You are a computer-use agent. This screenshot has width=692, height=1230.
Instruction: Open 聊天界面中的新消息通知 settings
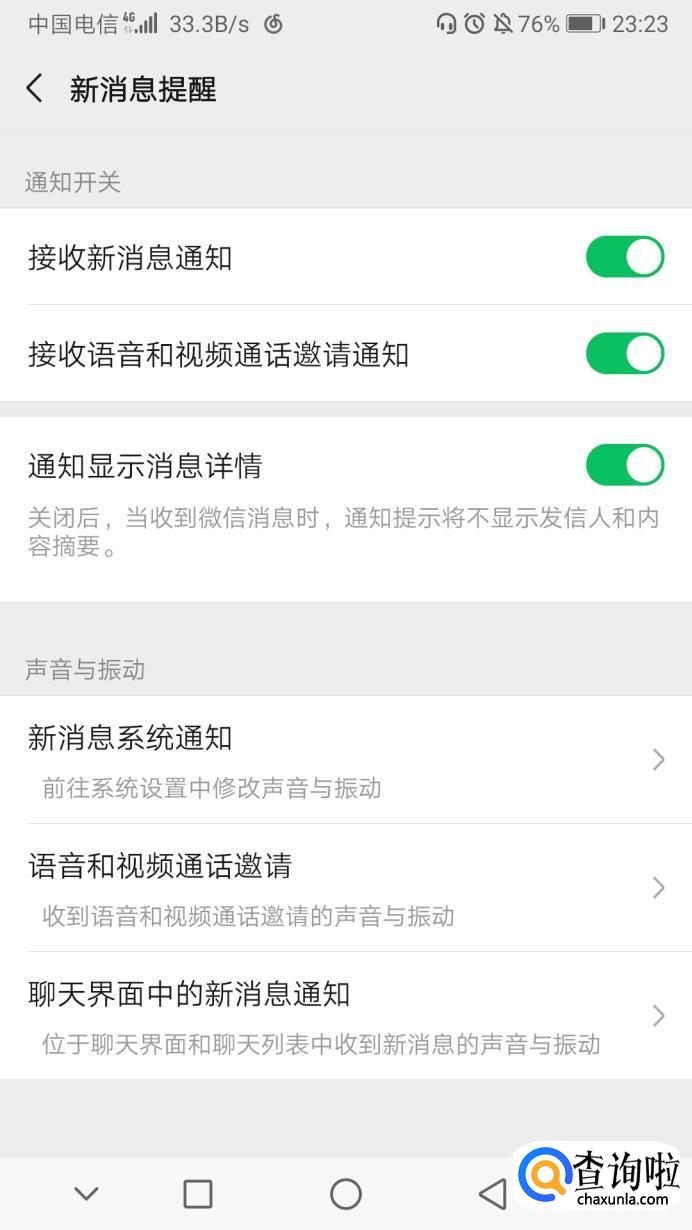coord(346,1016)
